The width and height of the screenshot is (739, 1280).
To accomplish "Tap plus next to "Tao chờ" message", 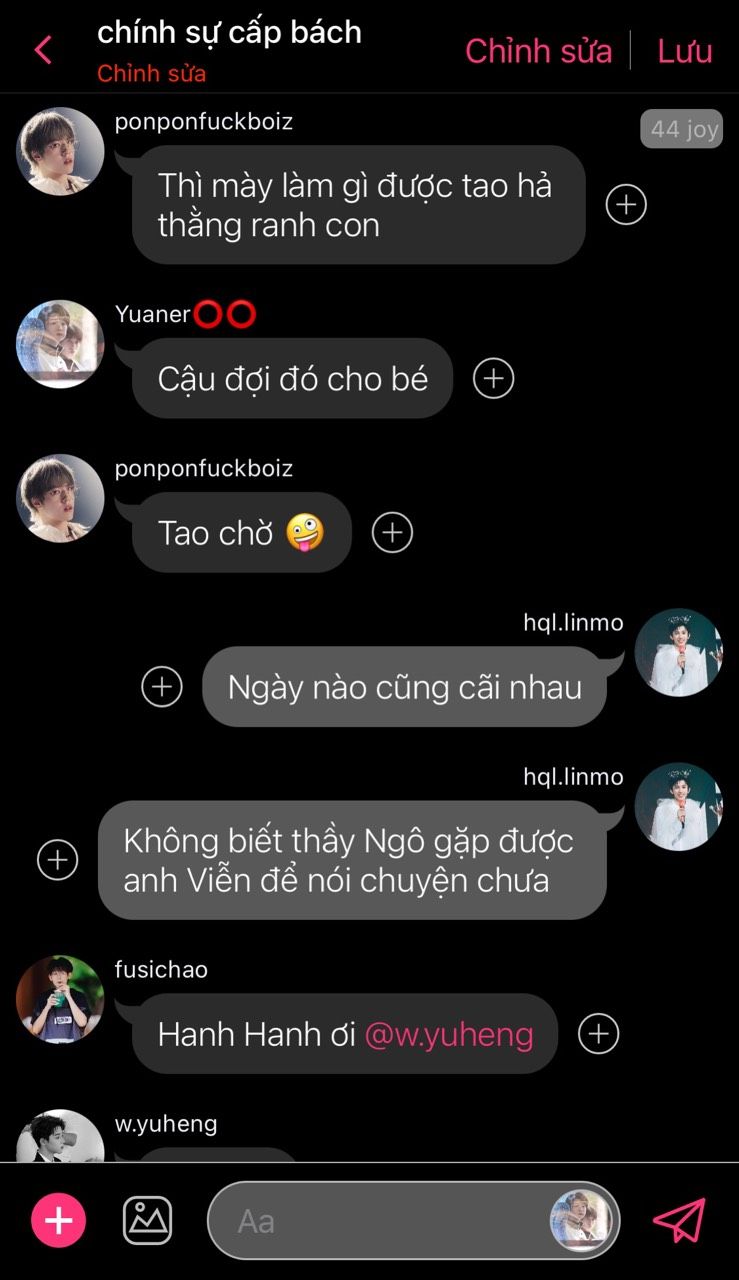I will [392, 532].
